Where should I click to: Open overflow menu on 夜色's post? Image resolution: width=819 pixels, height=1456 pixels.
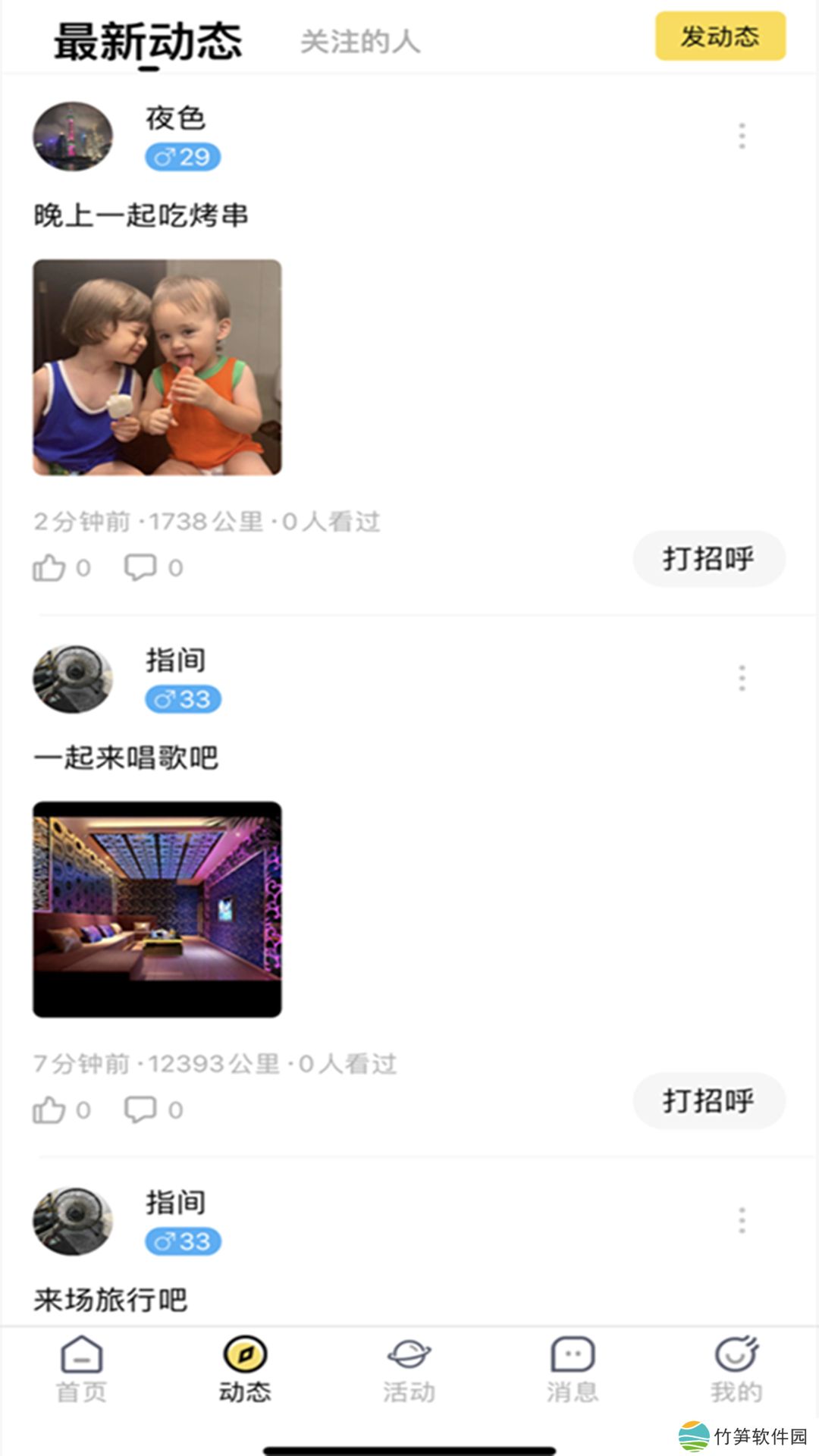[x=742, y=136]
